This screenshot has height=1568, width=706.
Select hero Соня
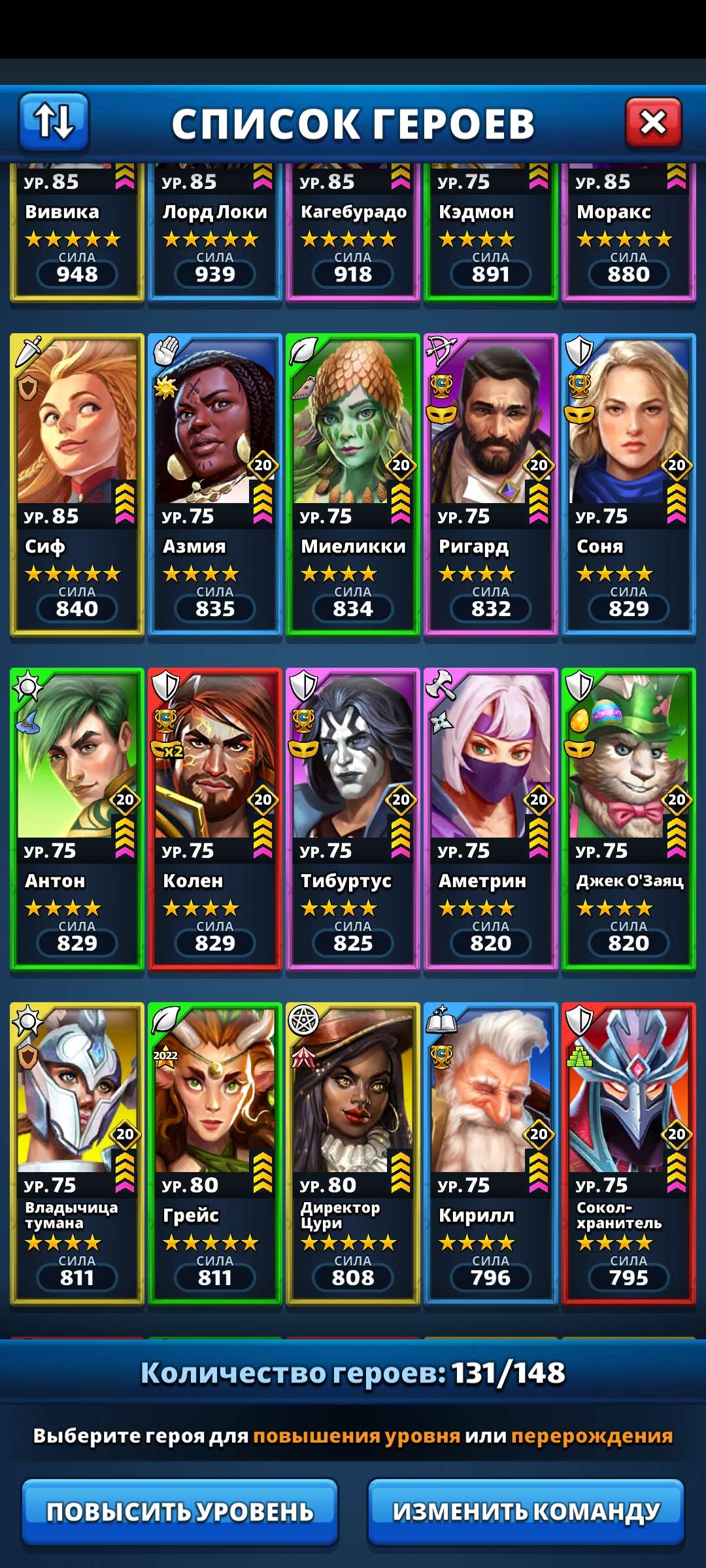click(x=629, y=483)
